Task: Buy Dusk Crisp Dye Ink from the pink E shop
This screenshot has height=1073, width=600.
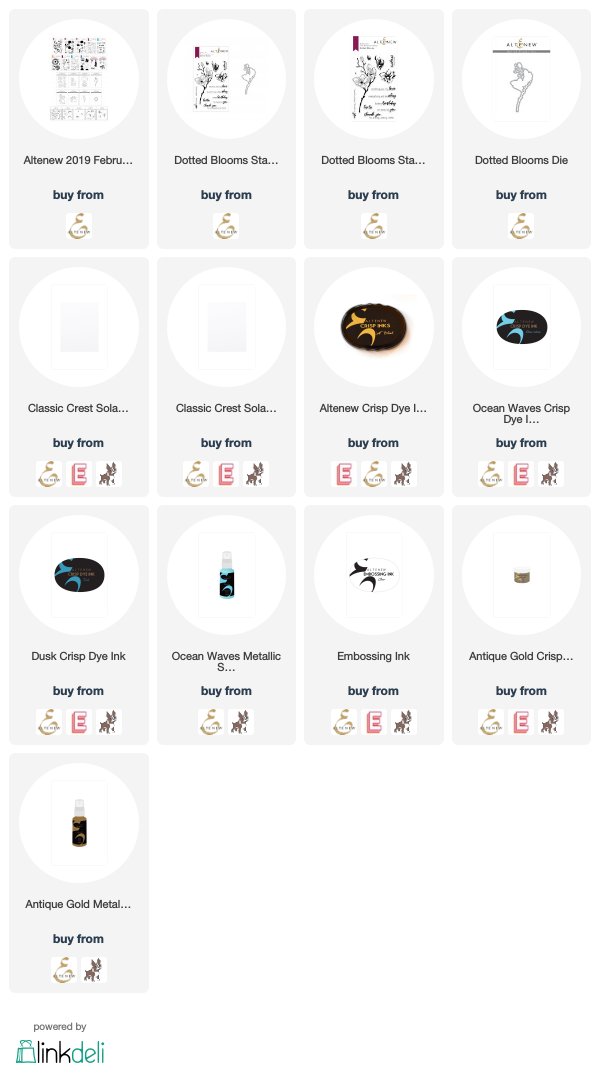Action: 79,722
